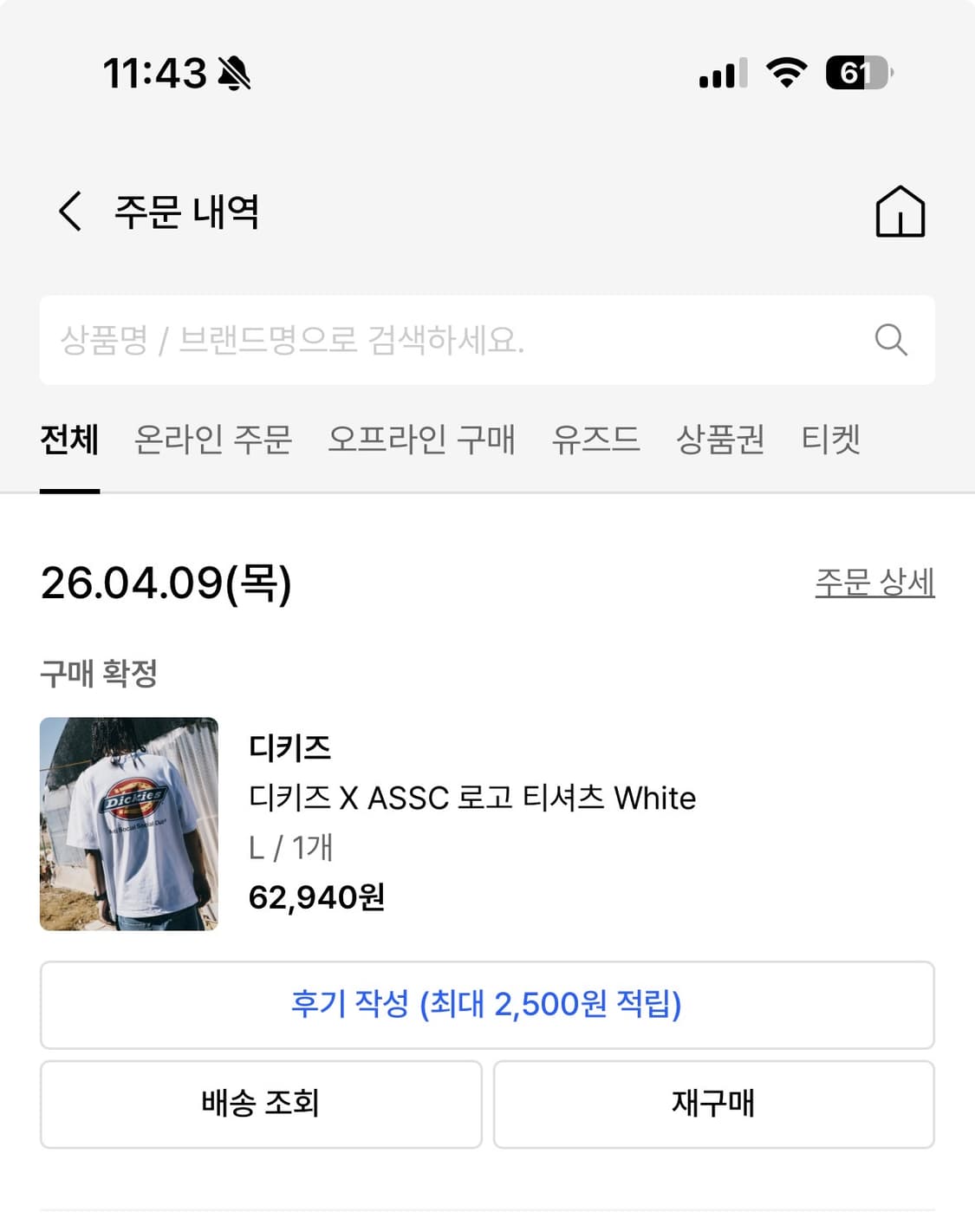Tap the magnifying glass search icon

tap(892, 340)
